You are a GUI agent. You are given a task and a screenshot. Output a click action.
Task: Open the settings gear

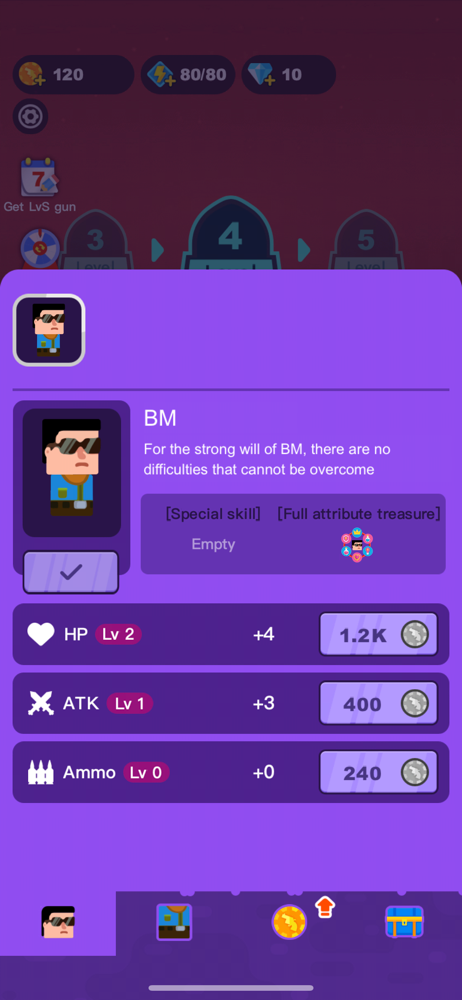[31, 116]
